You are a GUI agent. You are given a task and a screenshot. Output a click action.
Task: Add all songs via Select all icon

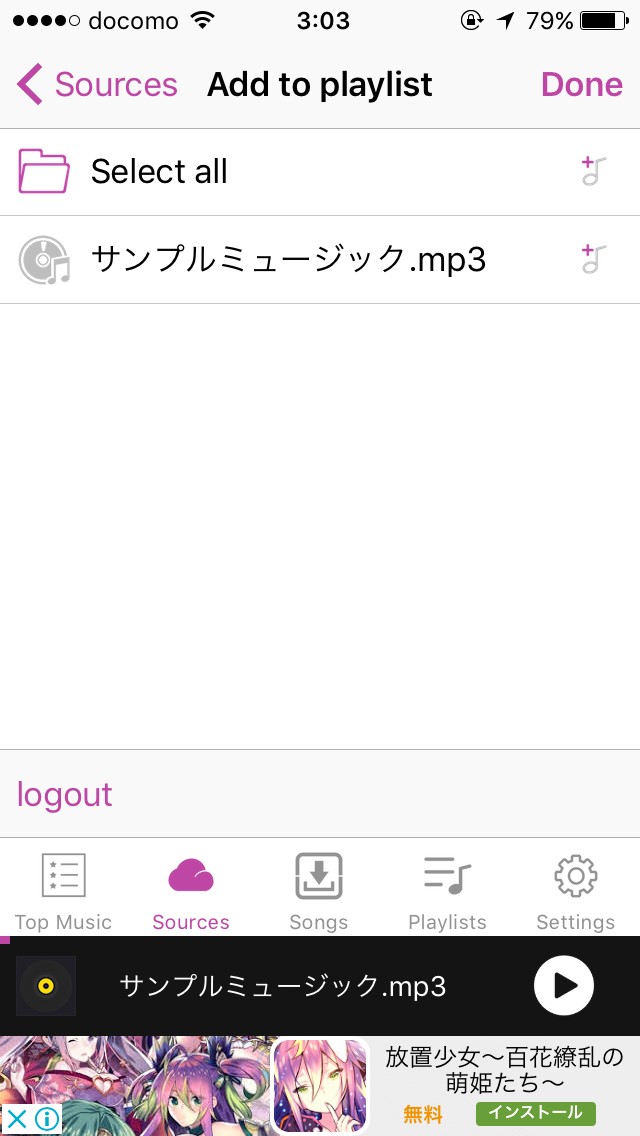594,172
